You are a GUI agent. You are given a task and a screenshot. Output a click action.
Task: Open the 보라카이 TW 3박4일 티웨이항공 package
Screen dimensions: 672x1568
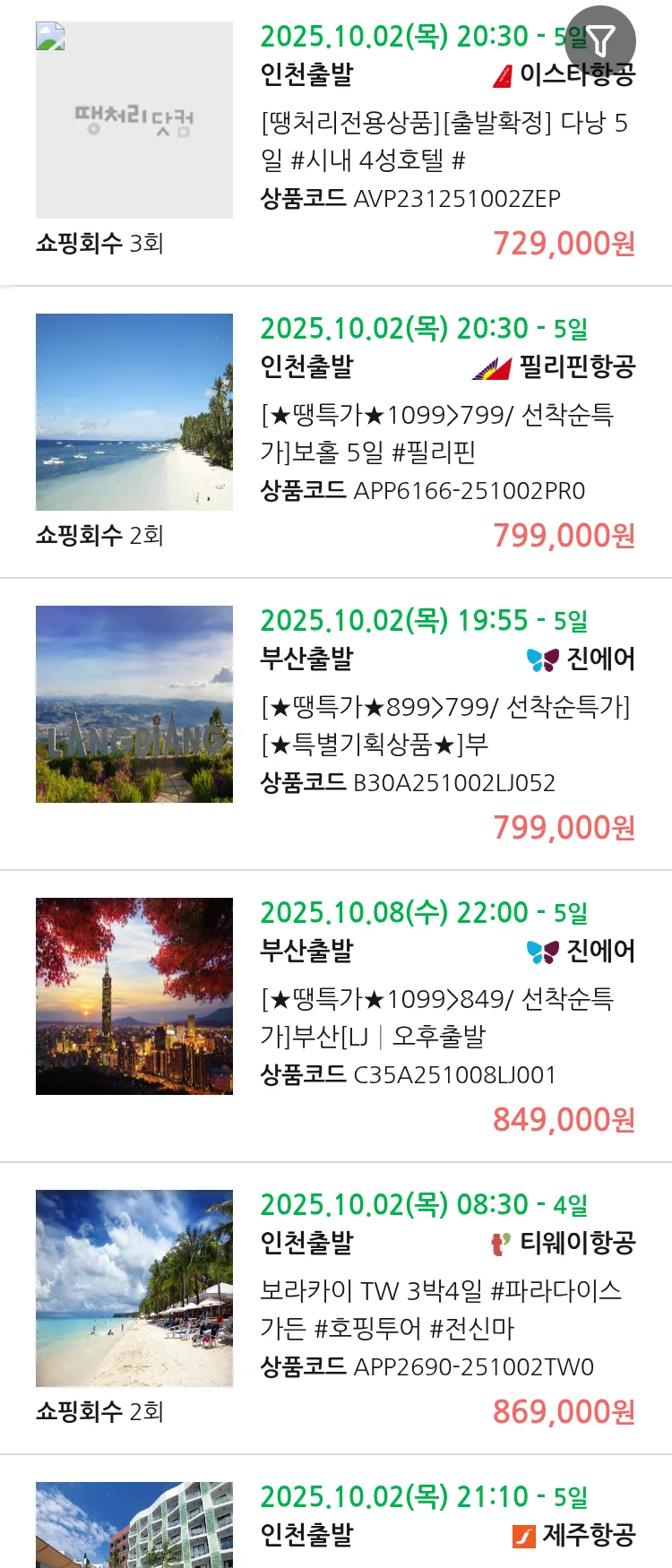point(440,1309)
